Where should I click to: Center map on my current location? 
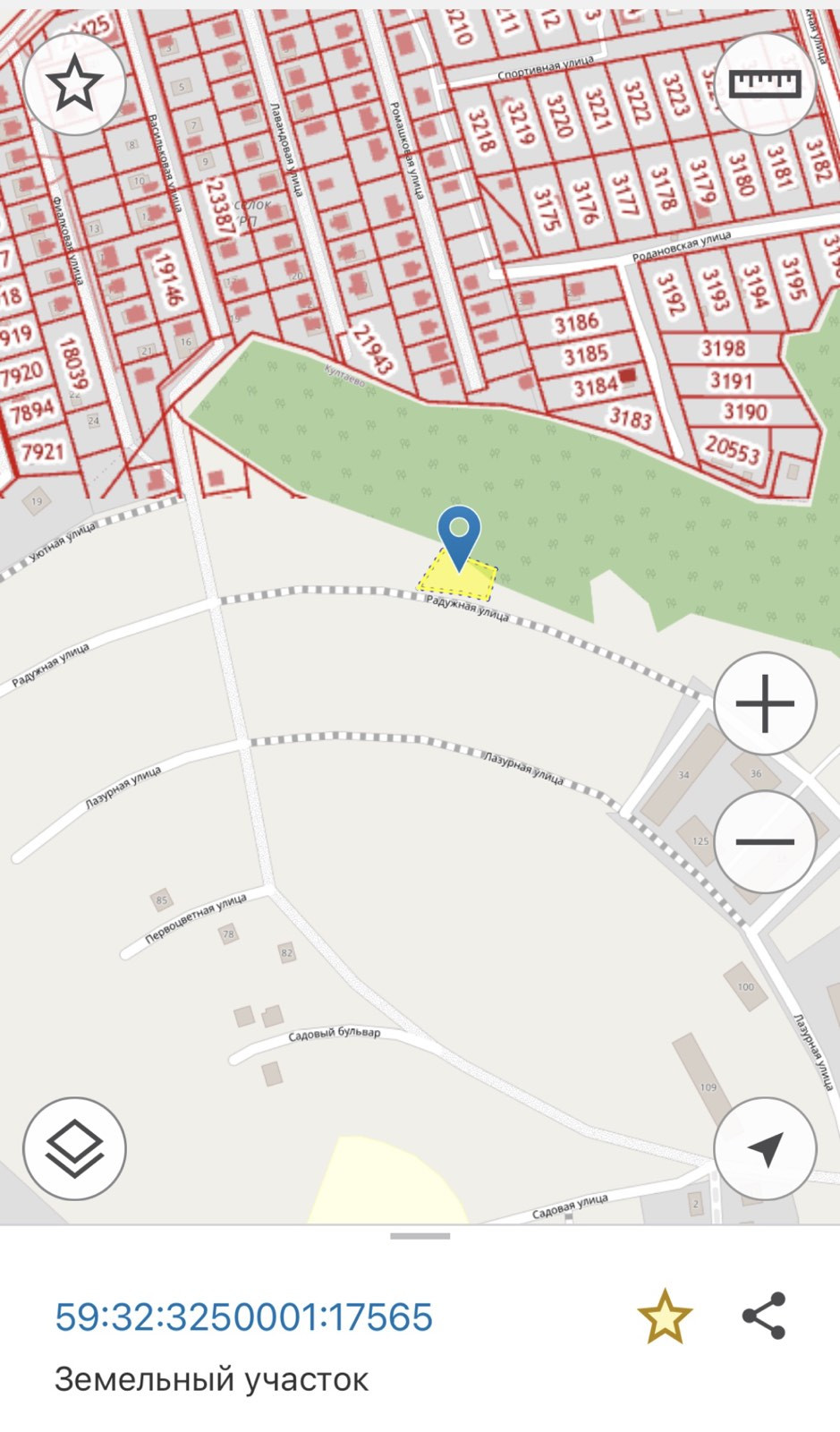[x=765, y=1148]
